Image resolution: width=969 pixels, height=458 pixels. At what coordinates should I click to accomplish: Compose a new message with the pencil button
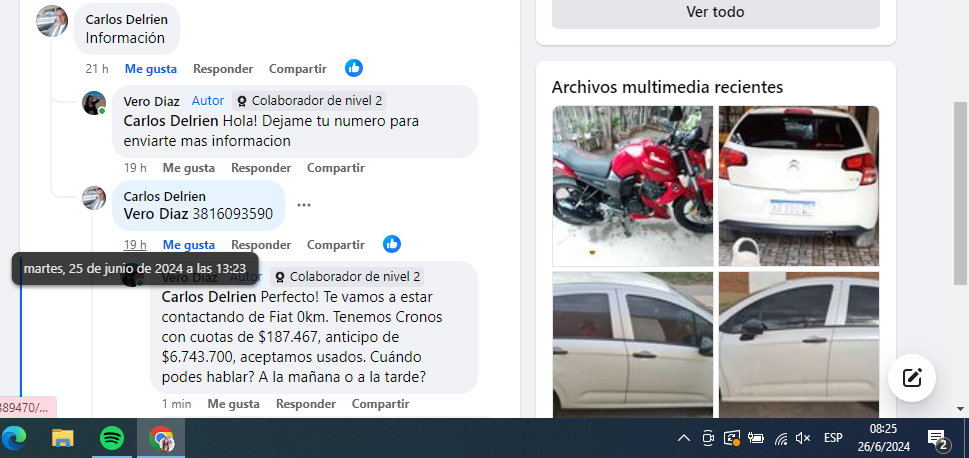[x=911, y=378]
